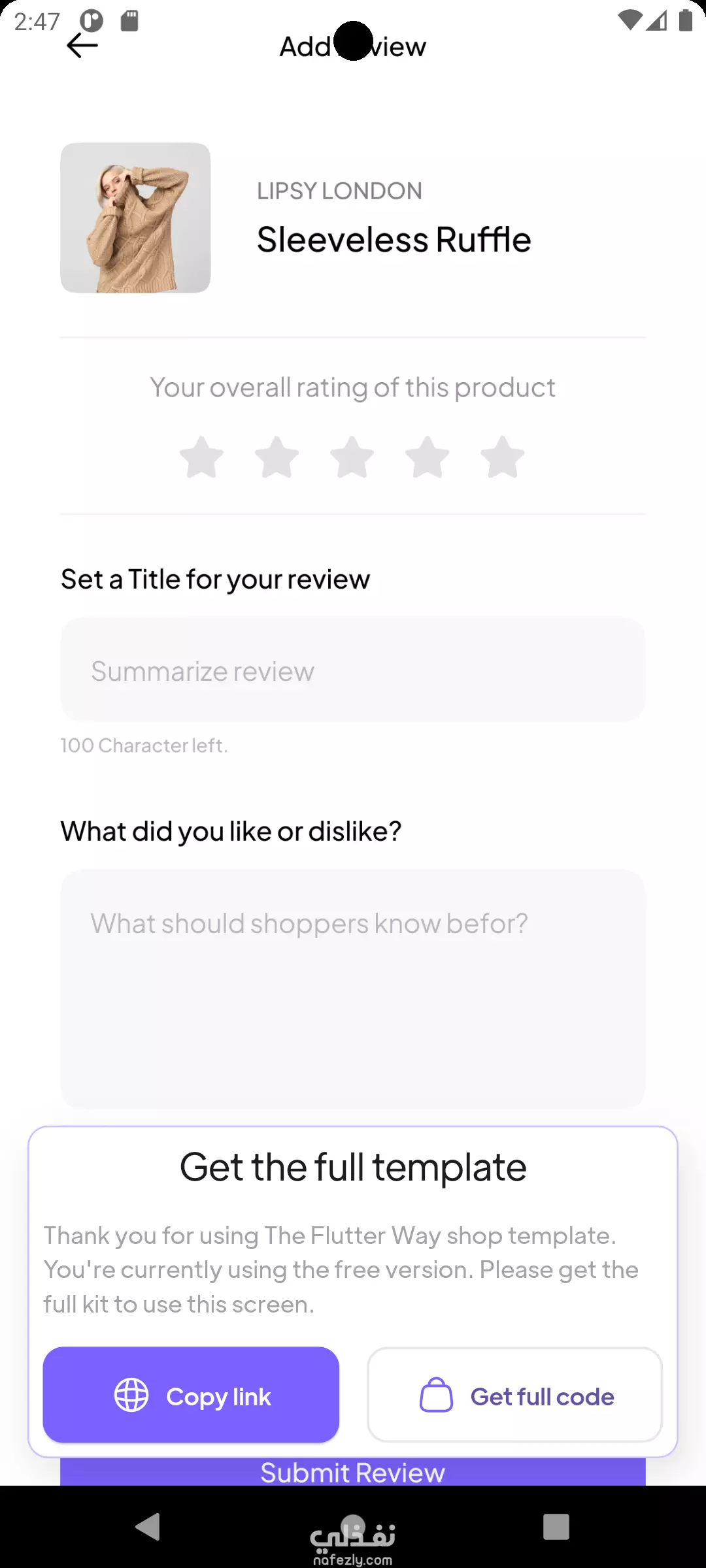
Task: Open Get full code button
Action: tap(514, 1395)
